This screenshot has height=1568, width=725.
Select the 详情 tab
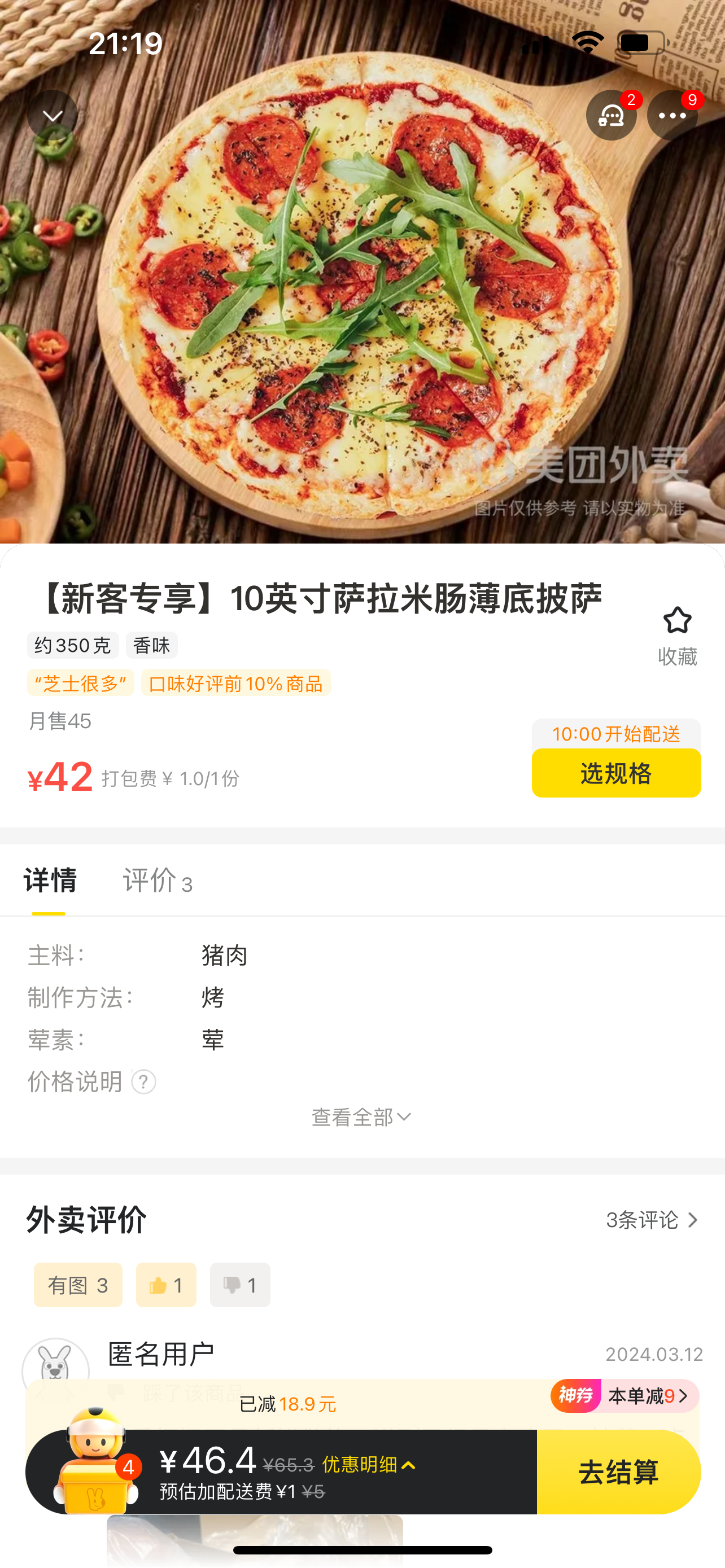pos(50,881)
